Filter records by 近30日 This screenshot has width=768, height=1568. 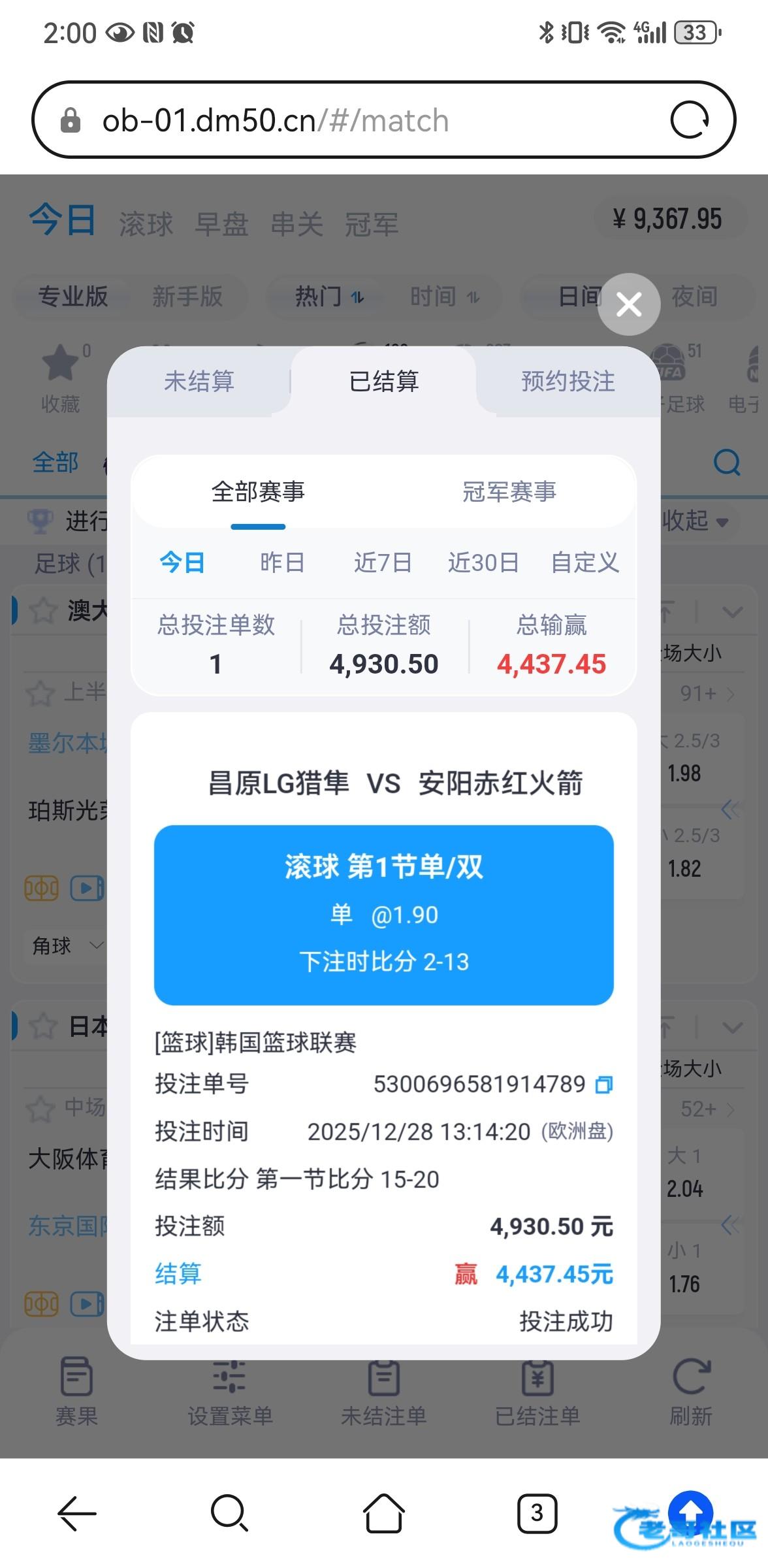pos(483,563)
